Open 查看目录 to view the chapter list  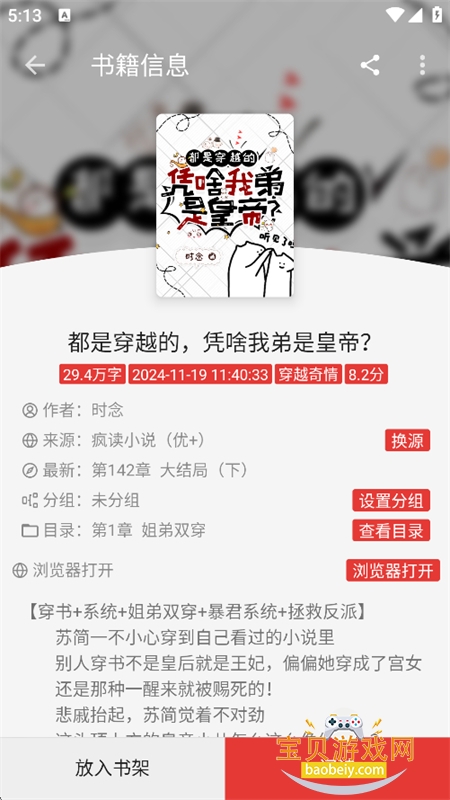click(391, 530)
